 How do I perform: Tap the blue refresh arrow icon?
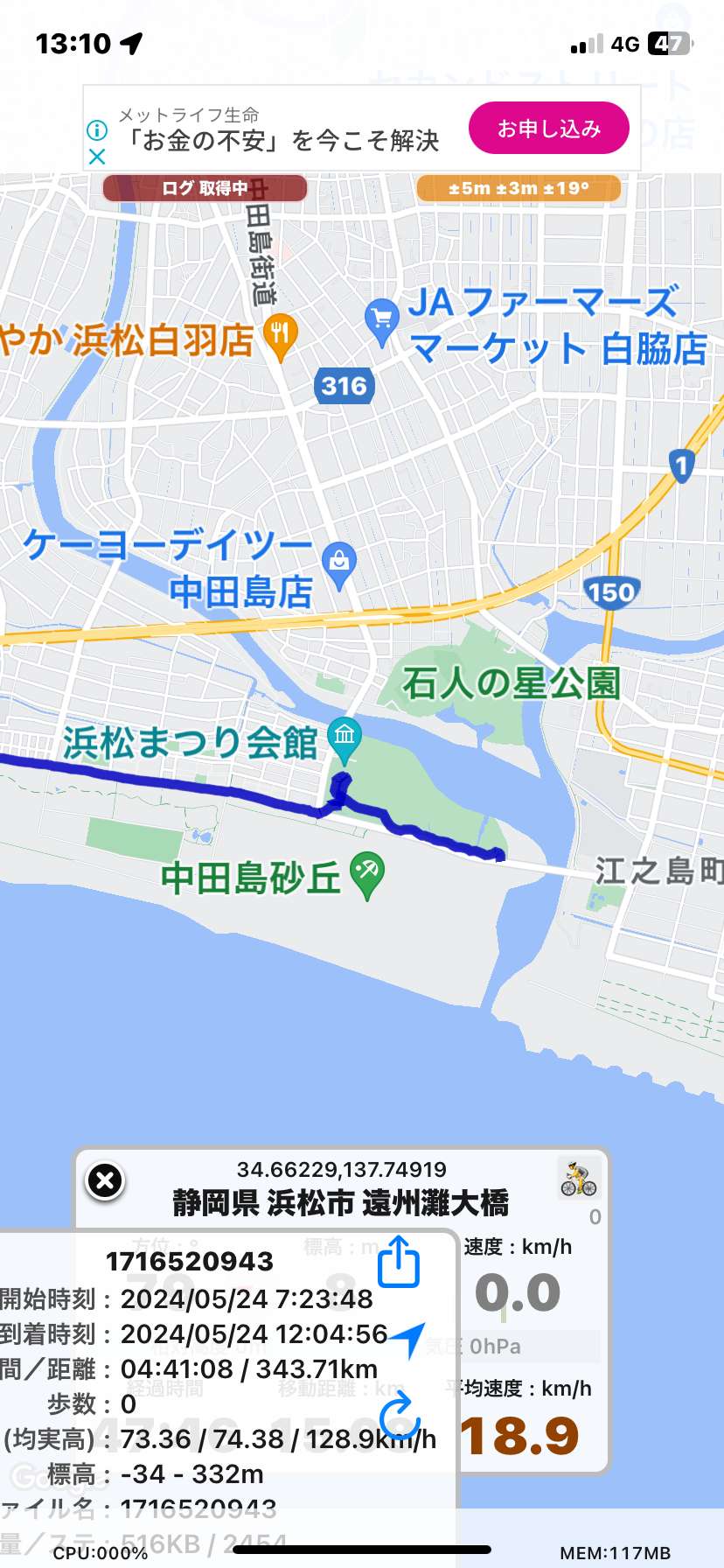(x=400, y=1418)
